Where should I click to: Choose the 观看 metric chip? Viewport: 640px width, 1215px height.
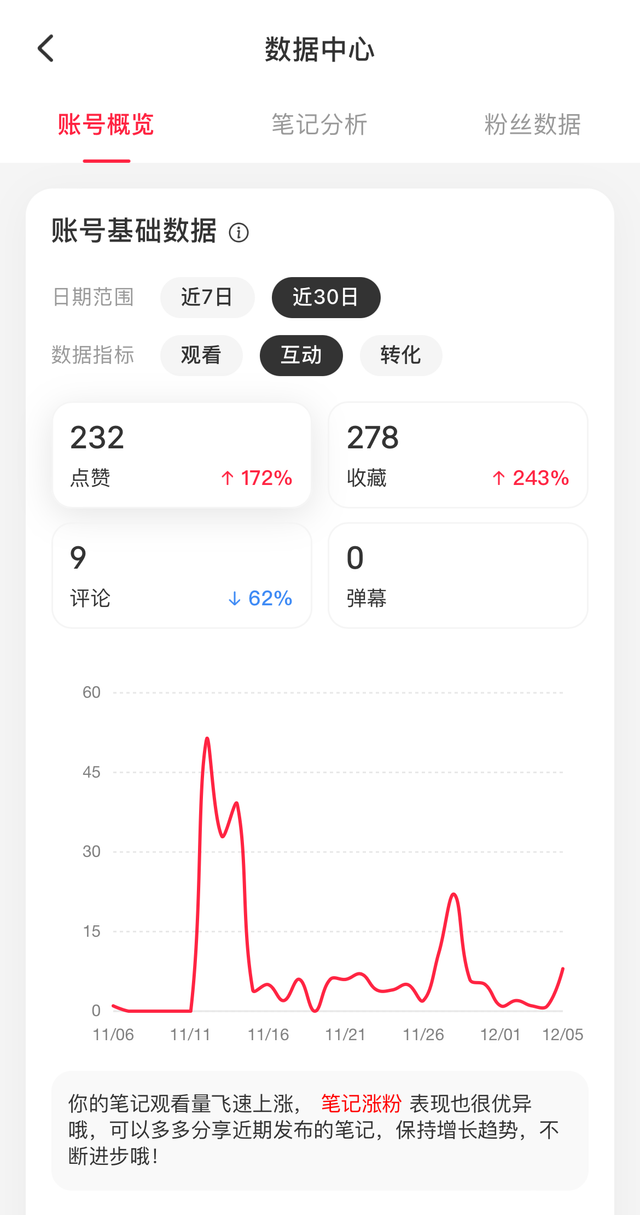point(201,355)
